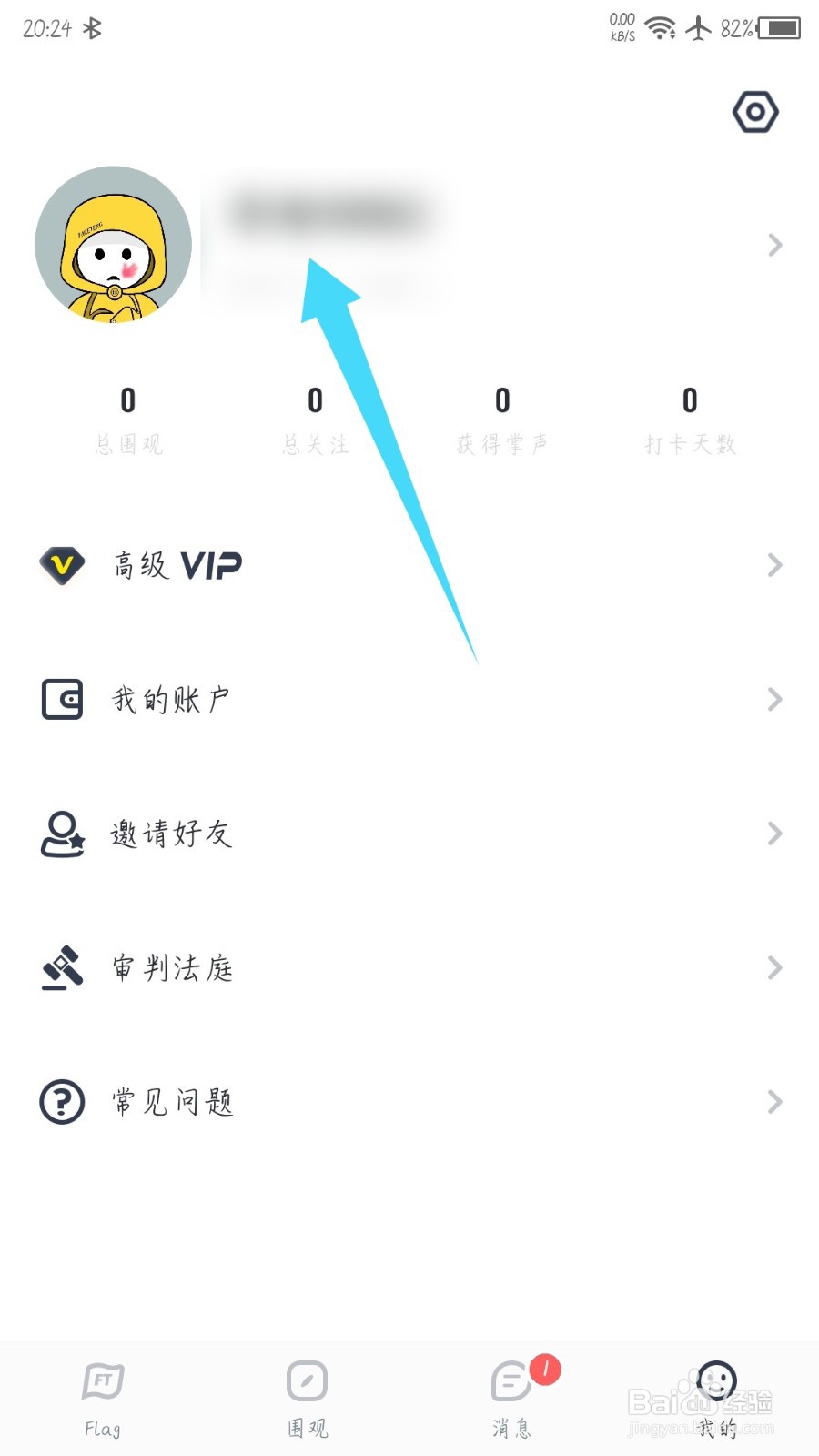Open 常见问题 FAQ row
Screen dimensions: 819x1456
coord(409,1101)
